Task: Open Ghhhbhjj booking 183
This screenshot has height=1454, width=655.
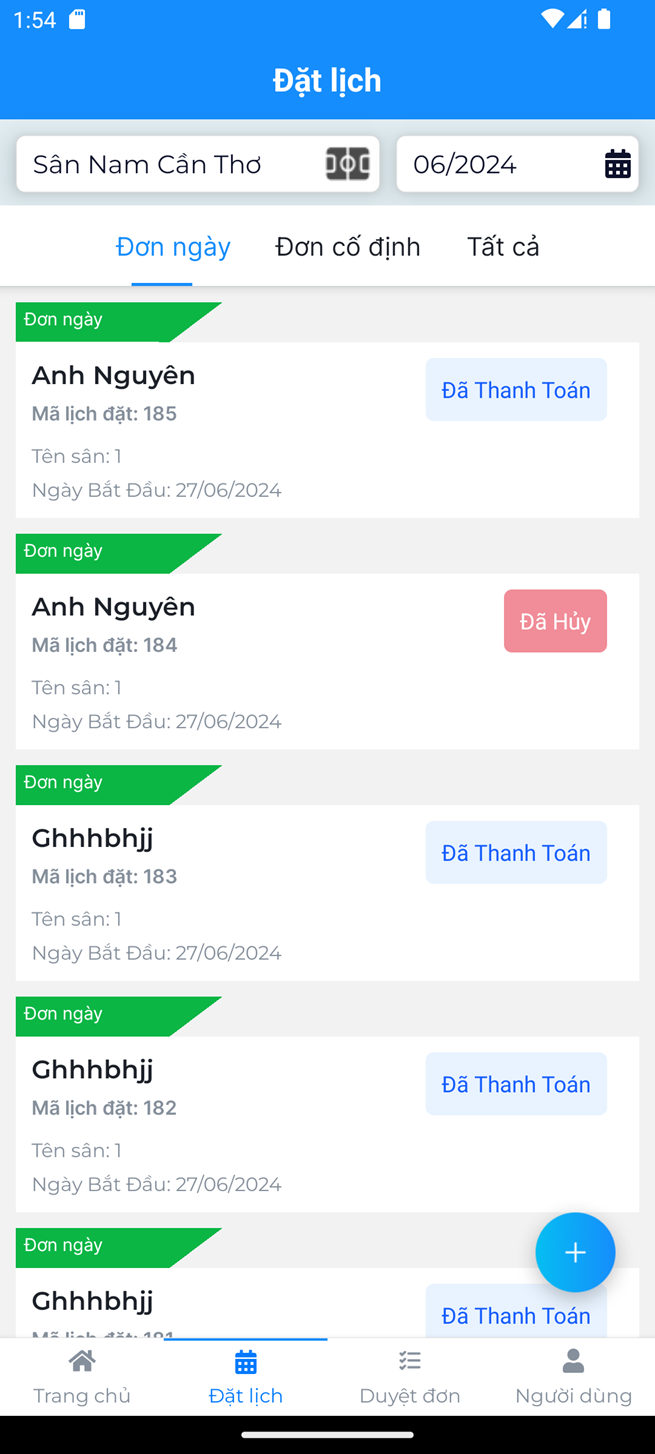Action: coord(327,893)
